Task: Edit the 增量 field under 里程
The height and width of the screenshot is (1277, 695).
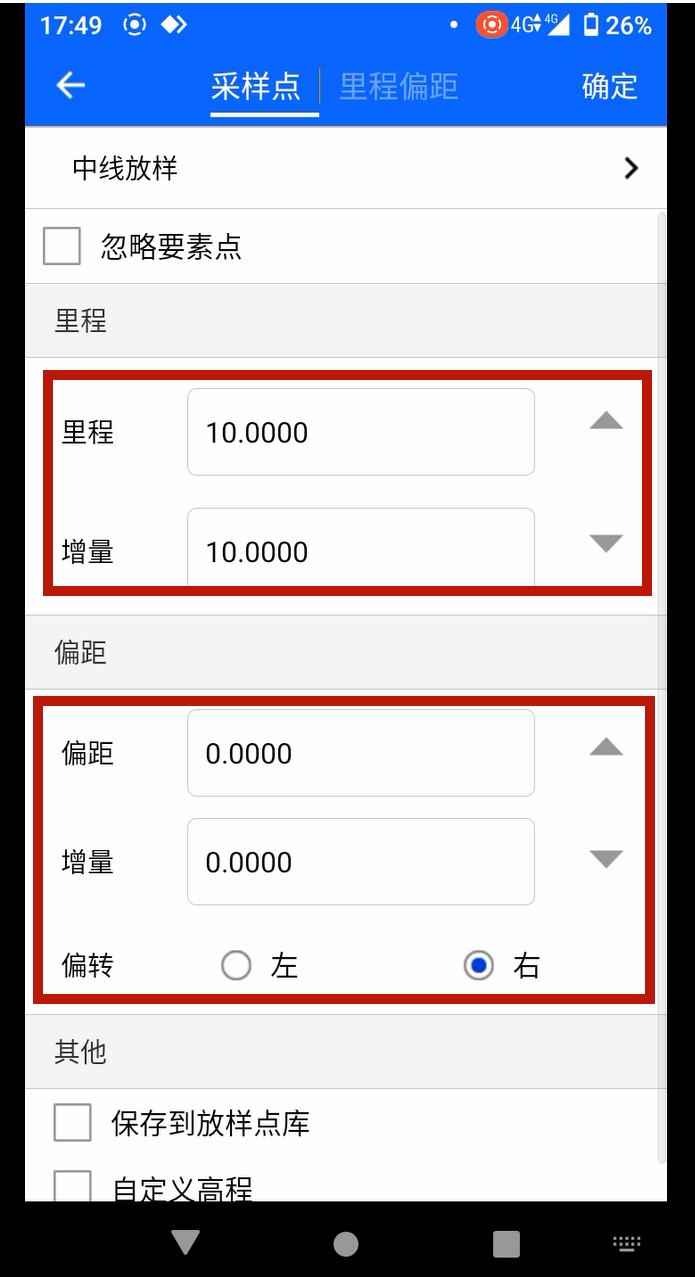Action: click(x=361, y=548)
